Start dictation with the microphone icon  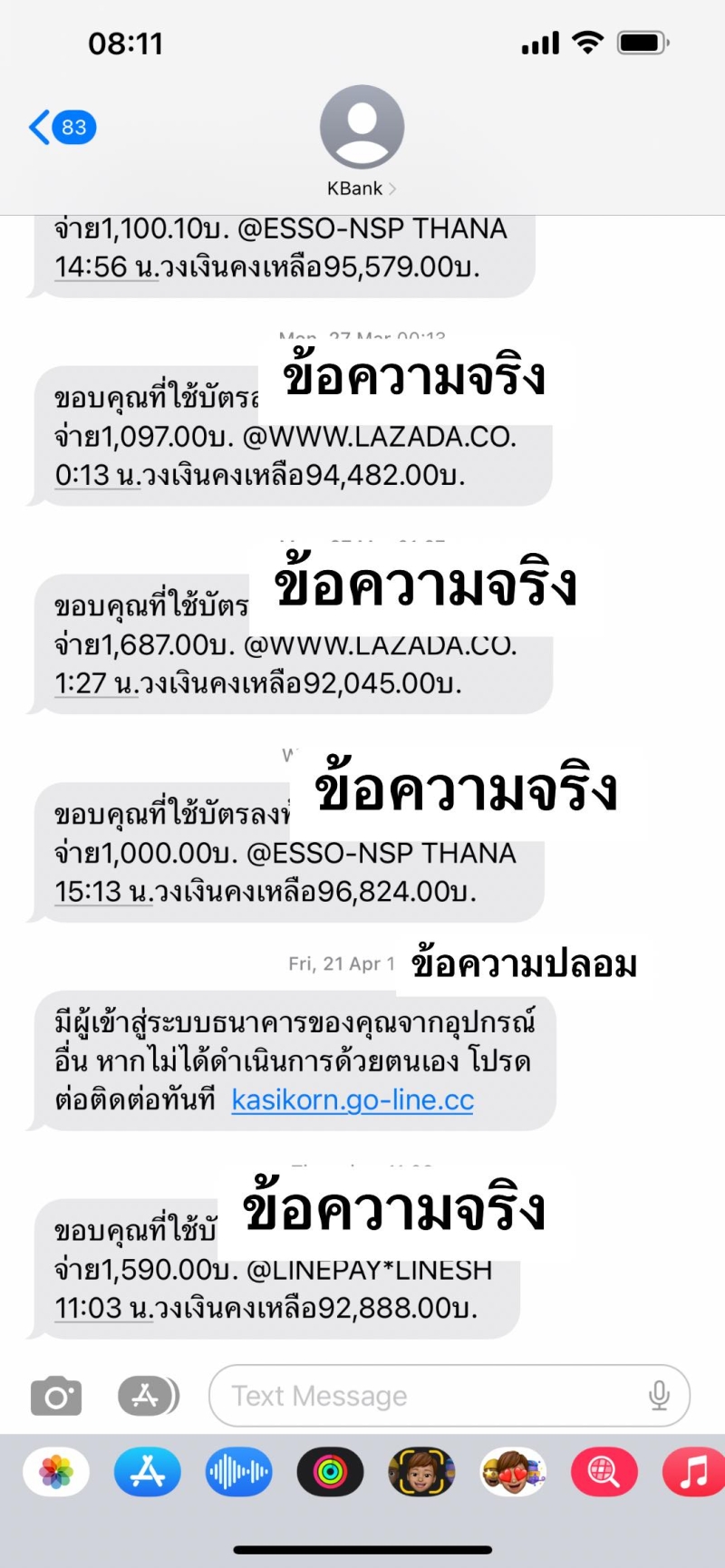coord(659,1397)
